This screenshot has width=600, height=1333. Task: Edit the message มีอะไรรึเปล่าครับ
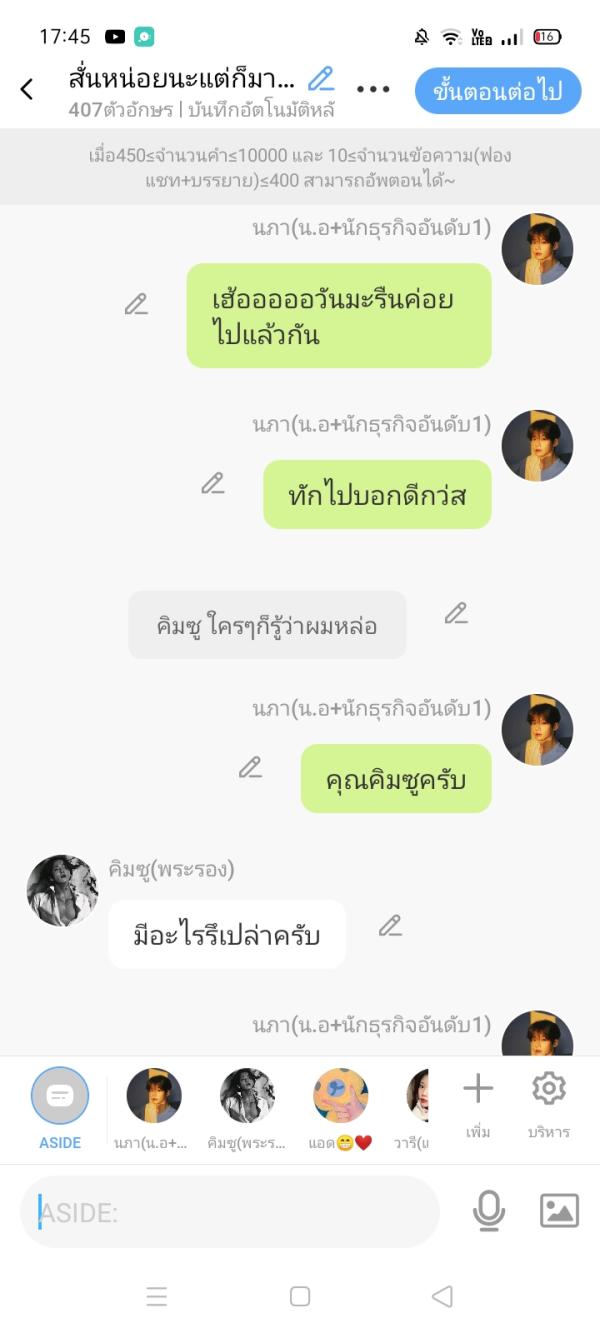coord(390,926)
